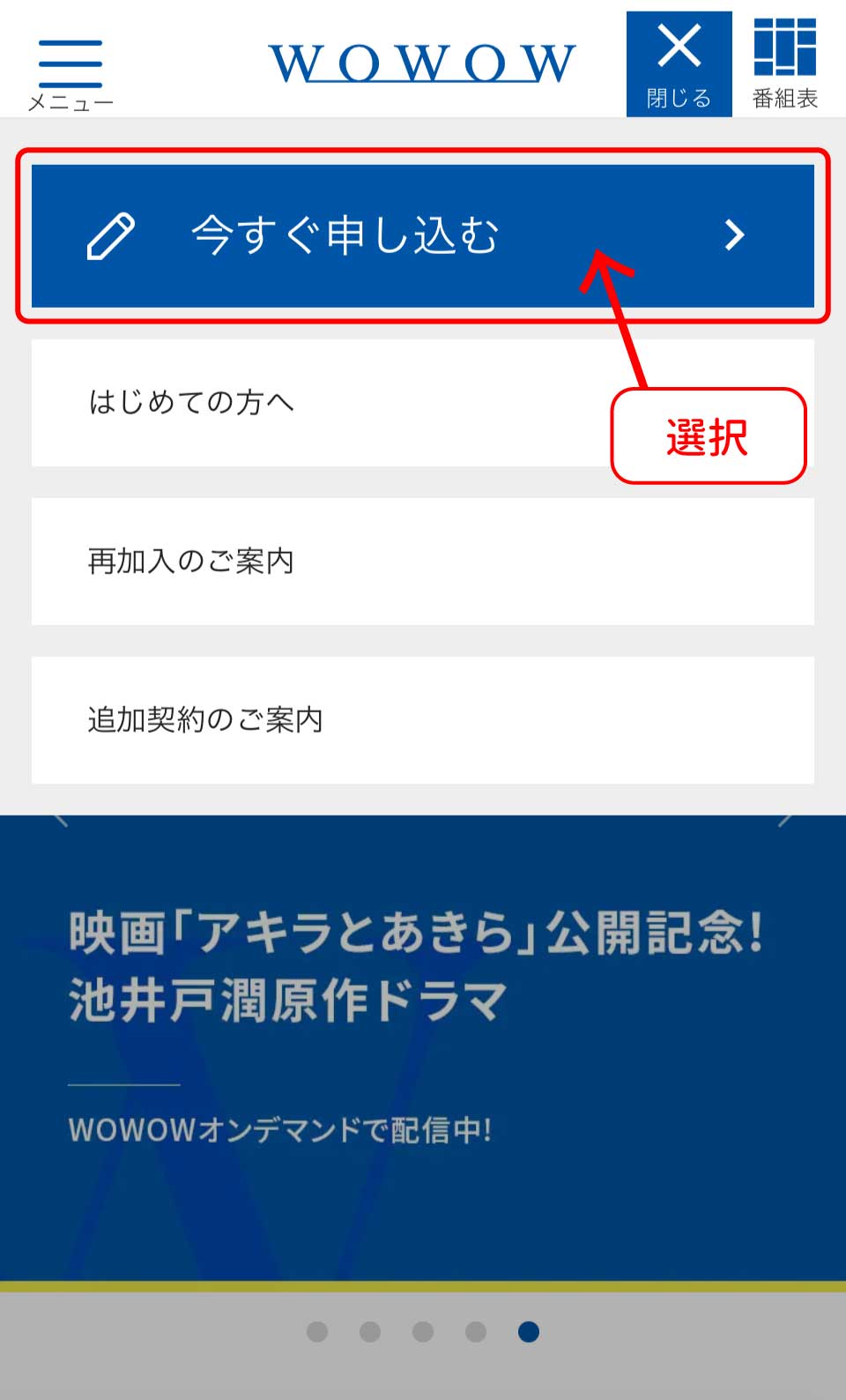Open はじめての方へ
Screen dimensions: 846x1400
[317, 403]
